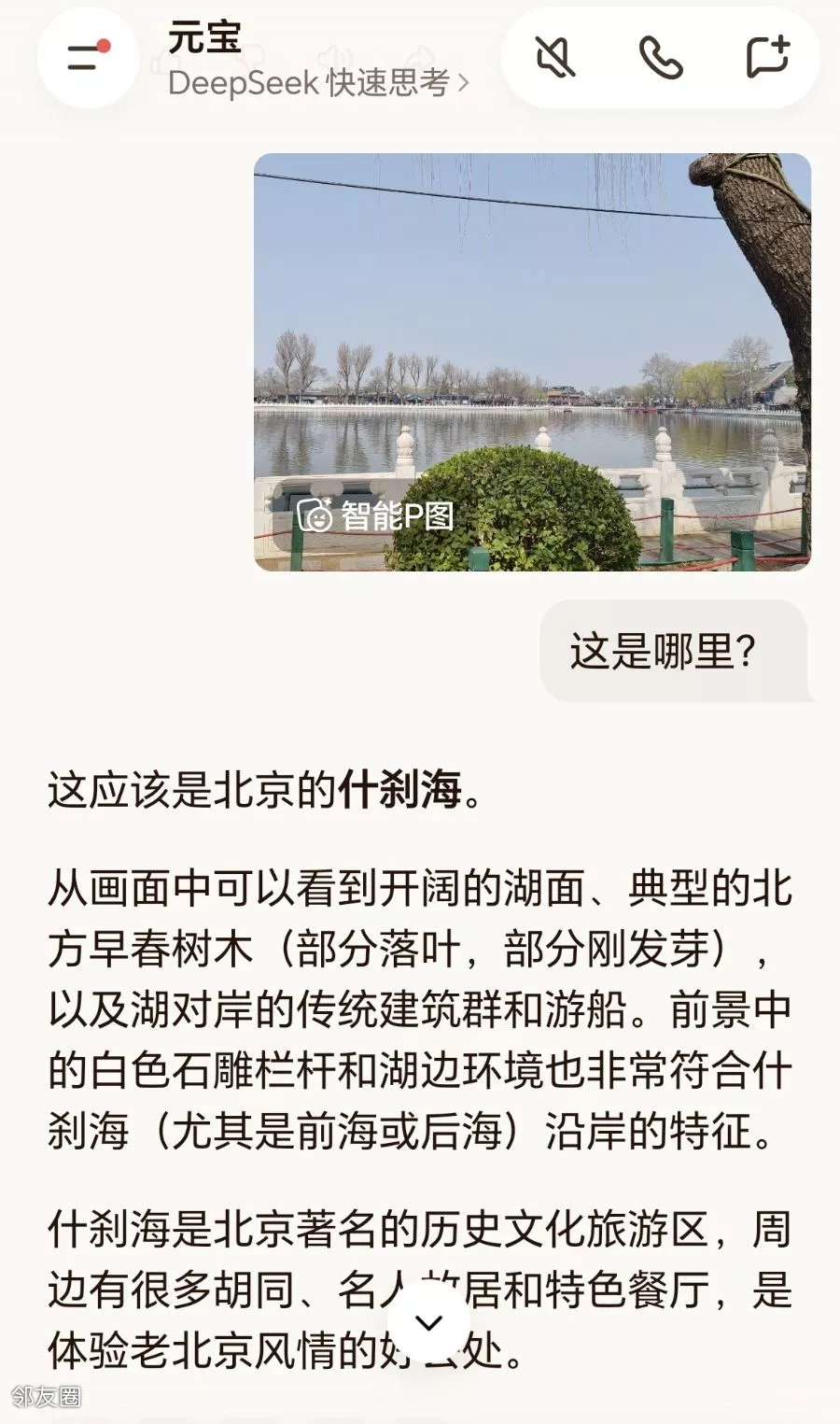Tap the 智能P图 button on the photo
This screenshot has height=1424, width=840.
click(375, 515)
